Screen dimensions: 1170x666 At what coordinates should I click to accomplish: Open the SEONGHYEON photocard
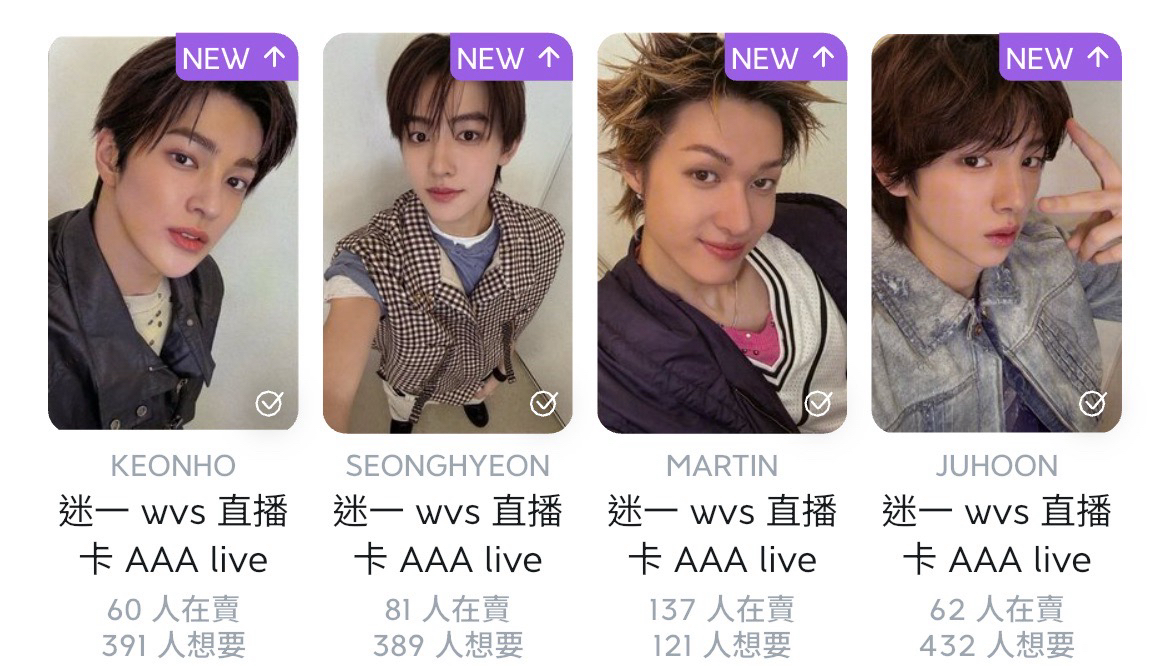pos(447,235)
